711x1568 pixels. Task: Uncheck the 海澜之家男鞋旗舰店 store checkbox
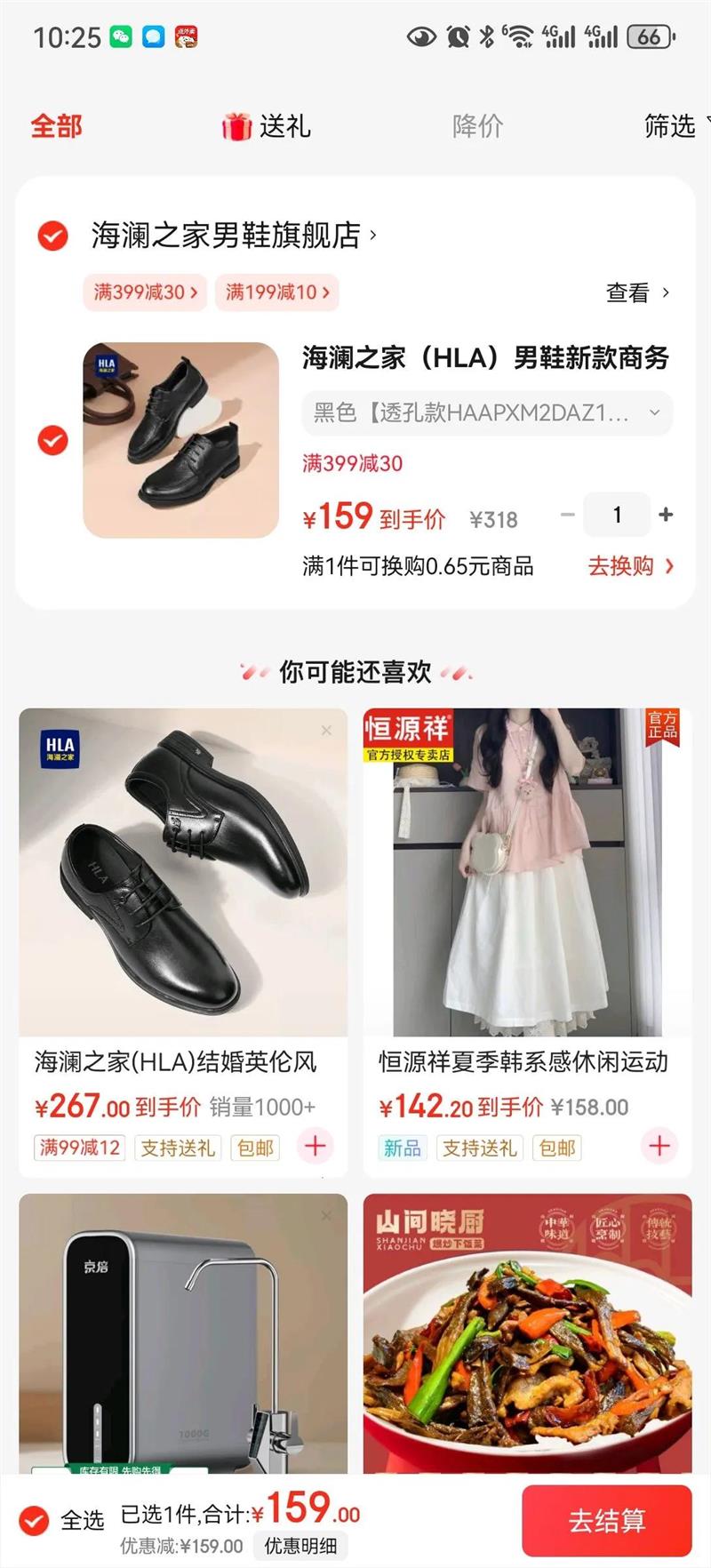coord(52,236)
